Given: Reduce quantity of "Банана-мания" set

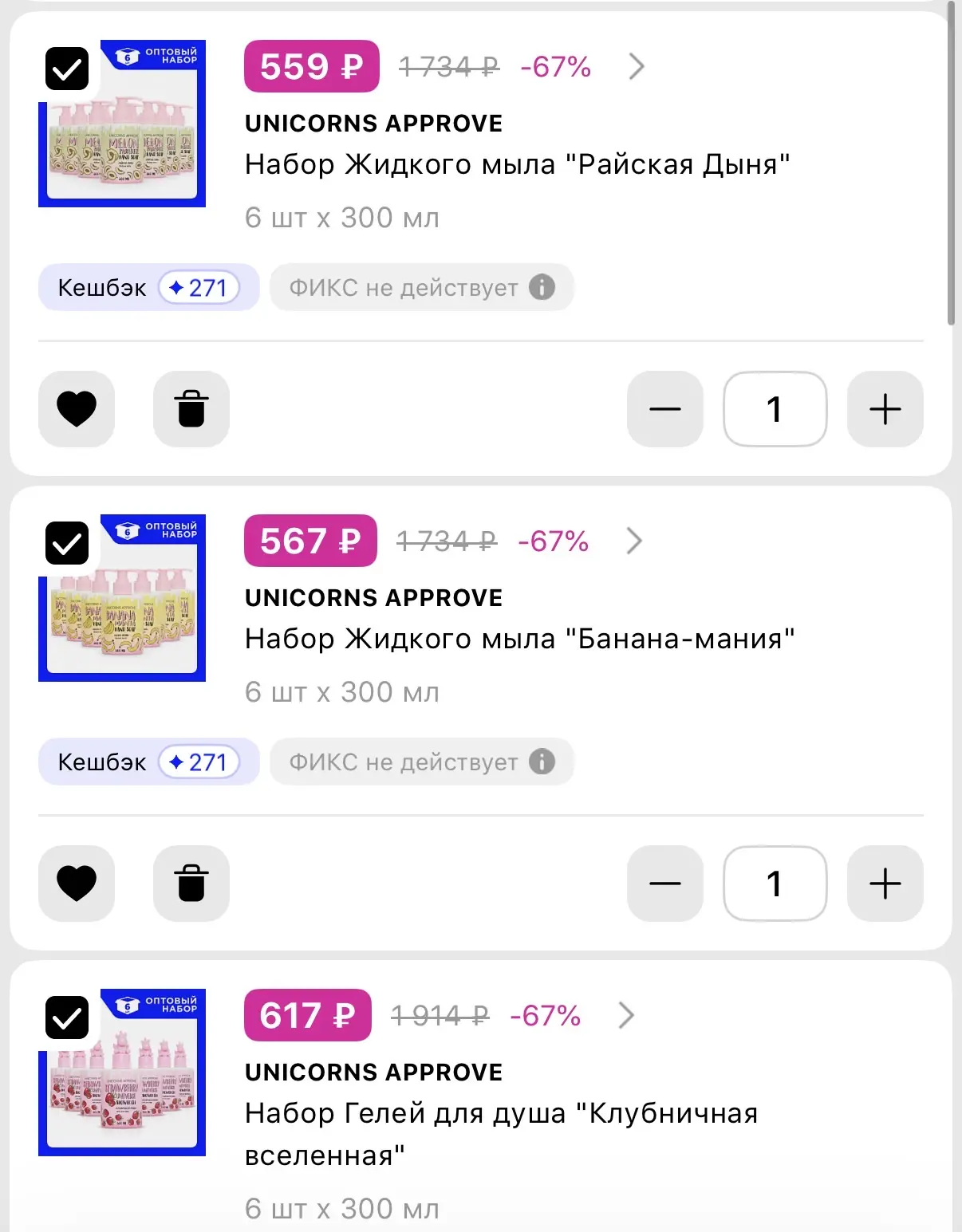Looking at the screenshot, I should 665,884.
